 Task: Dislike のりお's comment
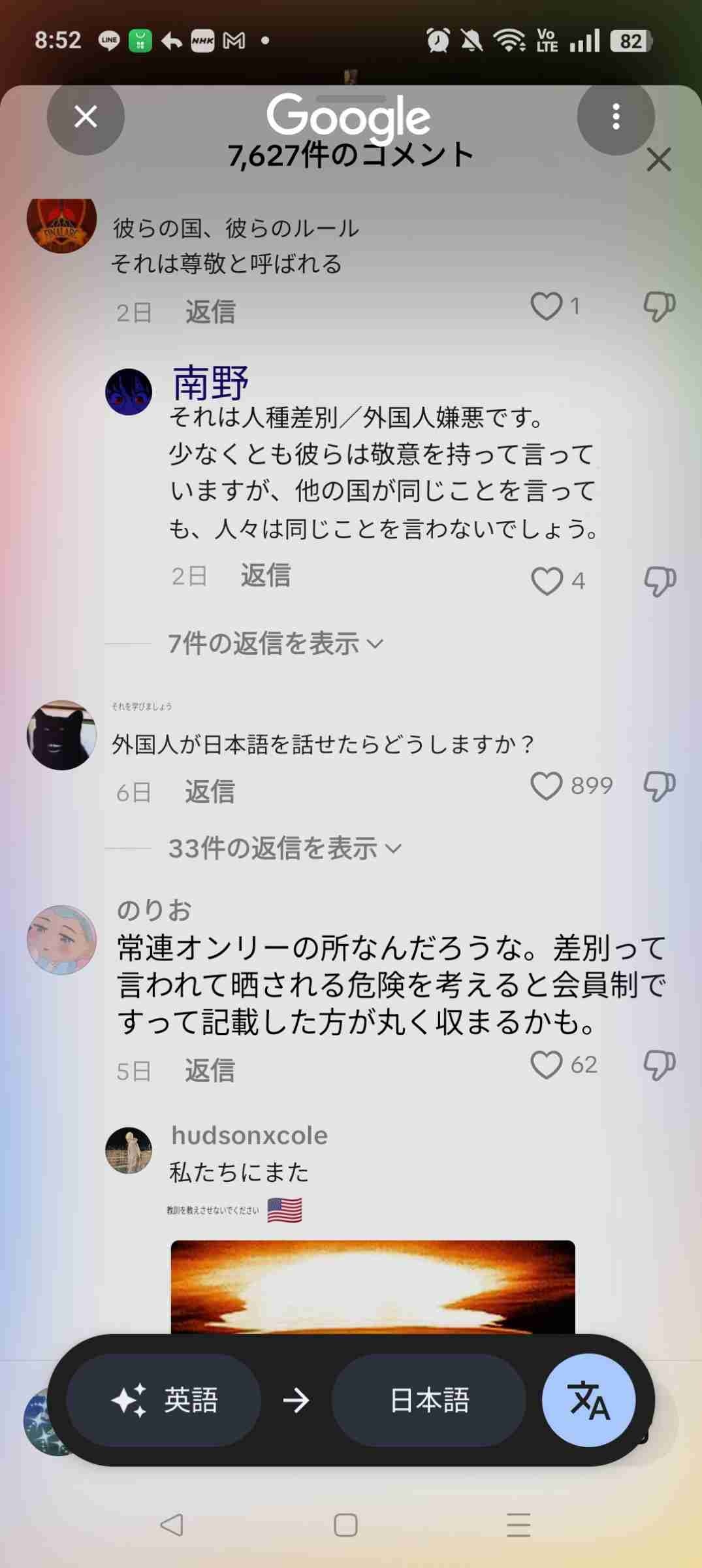659,1065
